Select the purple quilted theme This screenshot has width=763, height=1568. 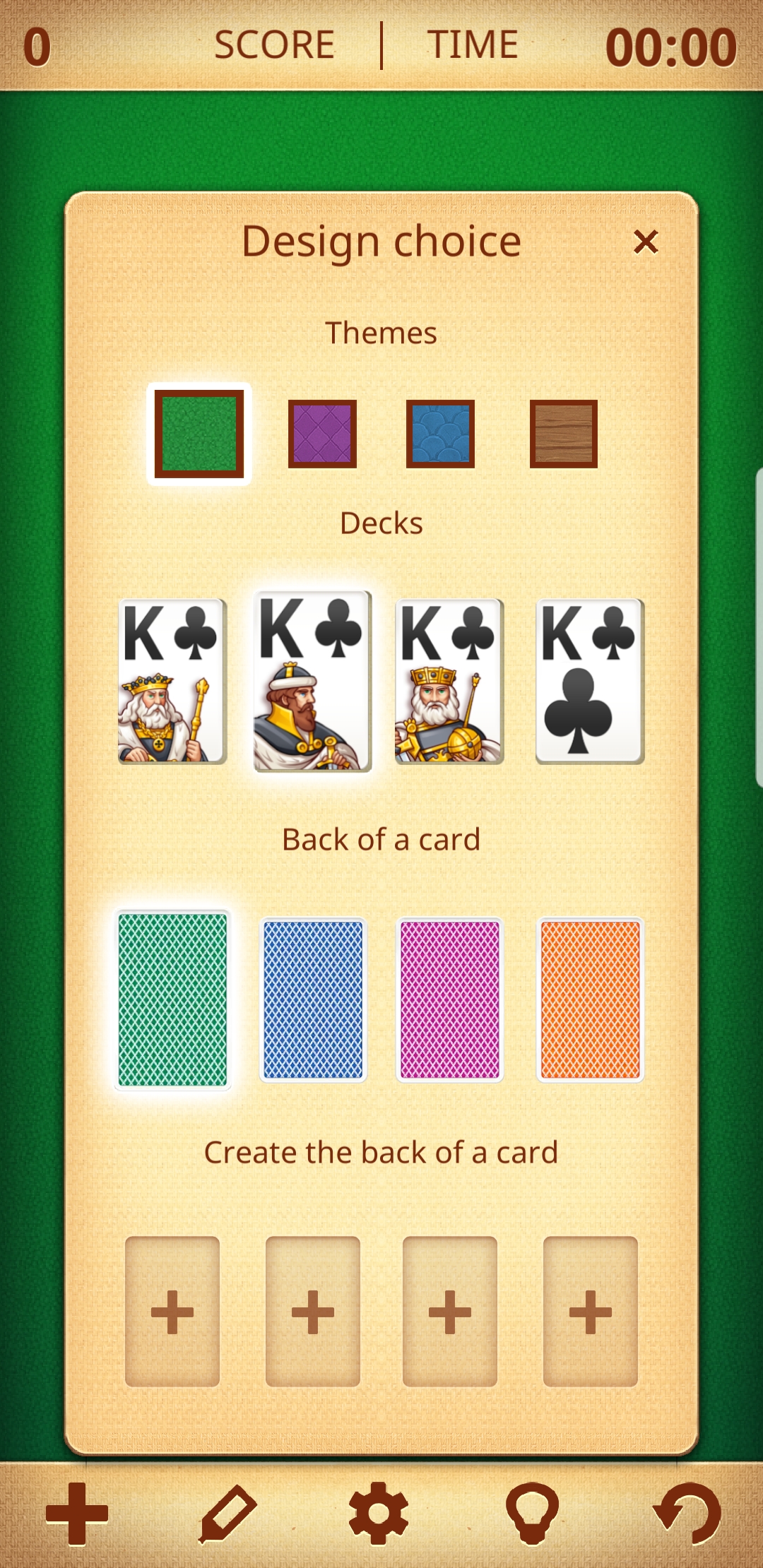[x=322, y=434]
